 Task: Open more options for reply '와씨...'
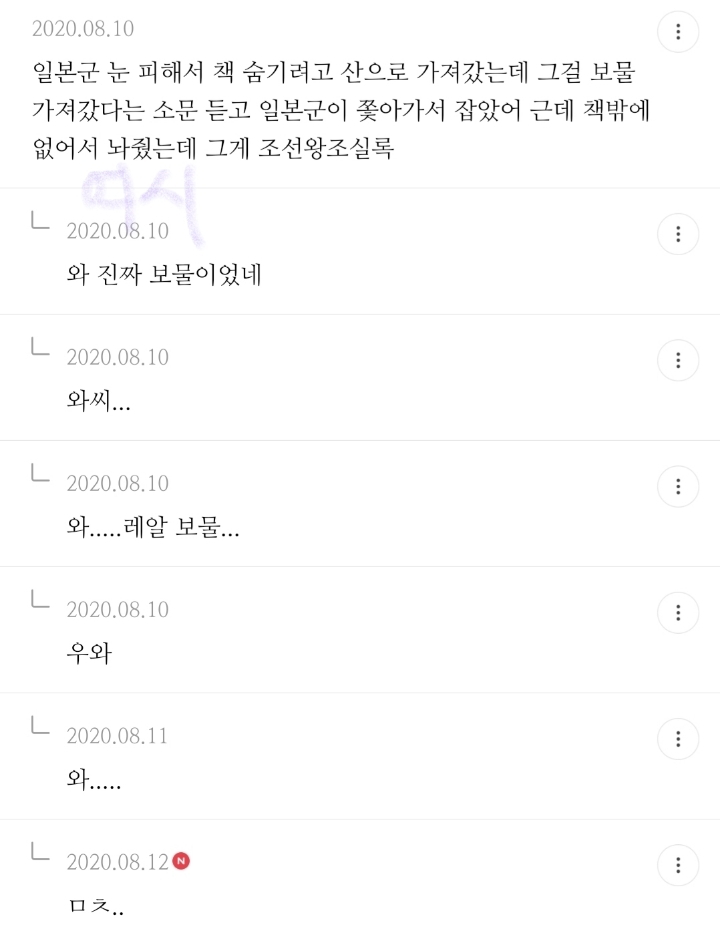pyautogui.click(x=678, y=360)
